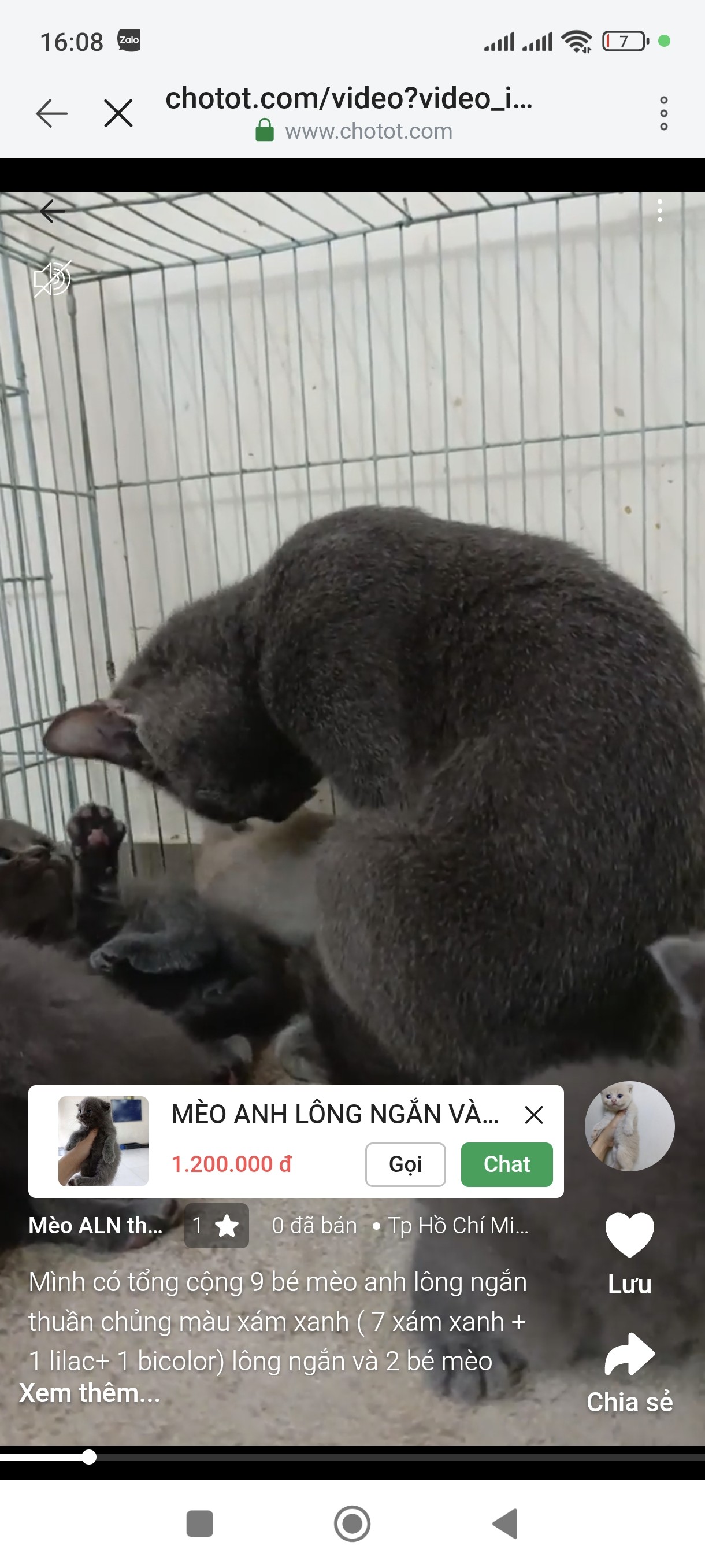Close the browser tab with X icon

pos(118,113)
